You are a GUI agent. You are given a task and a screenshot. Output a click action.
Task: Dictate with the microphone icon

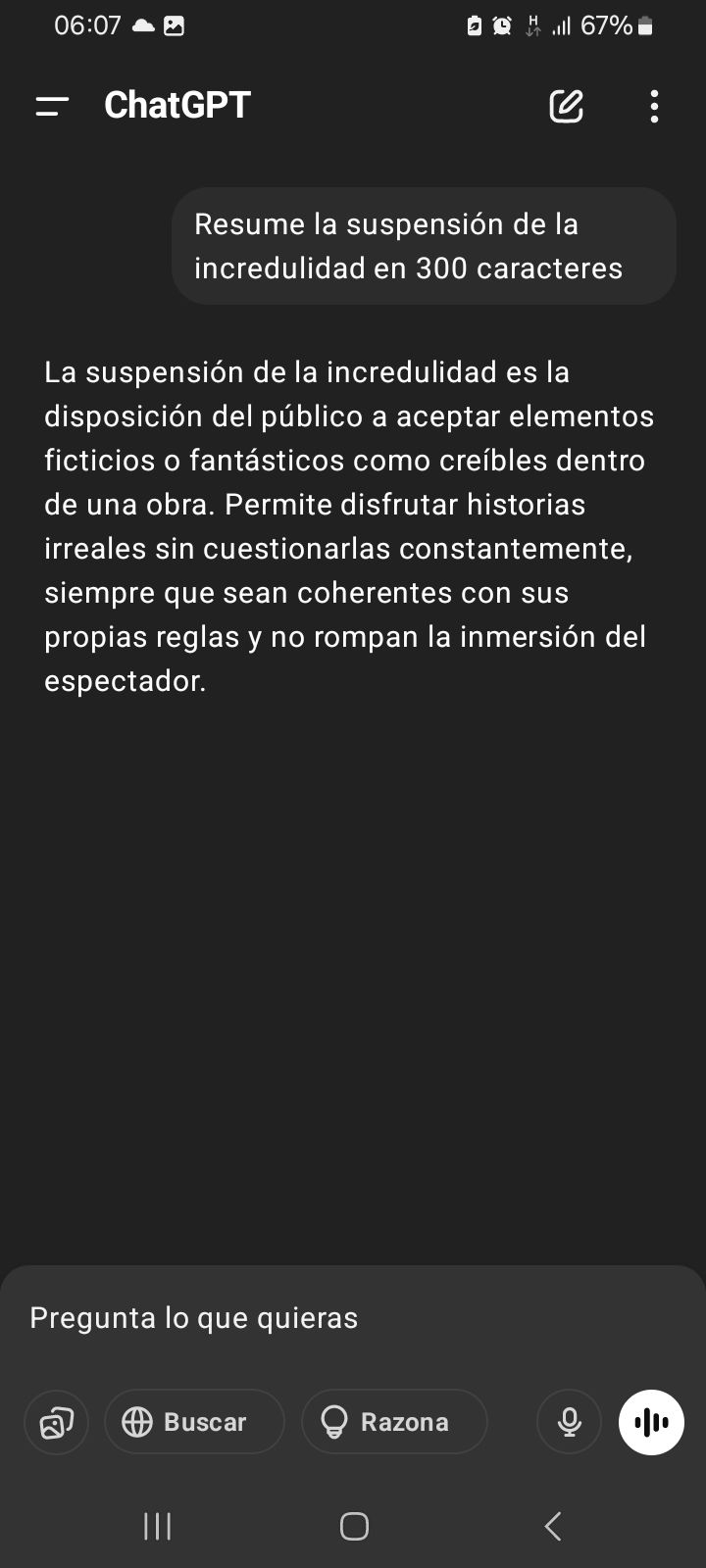click(569, 1422)
